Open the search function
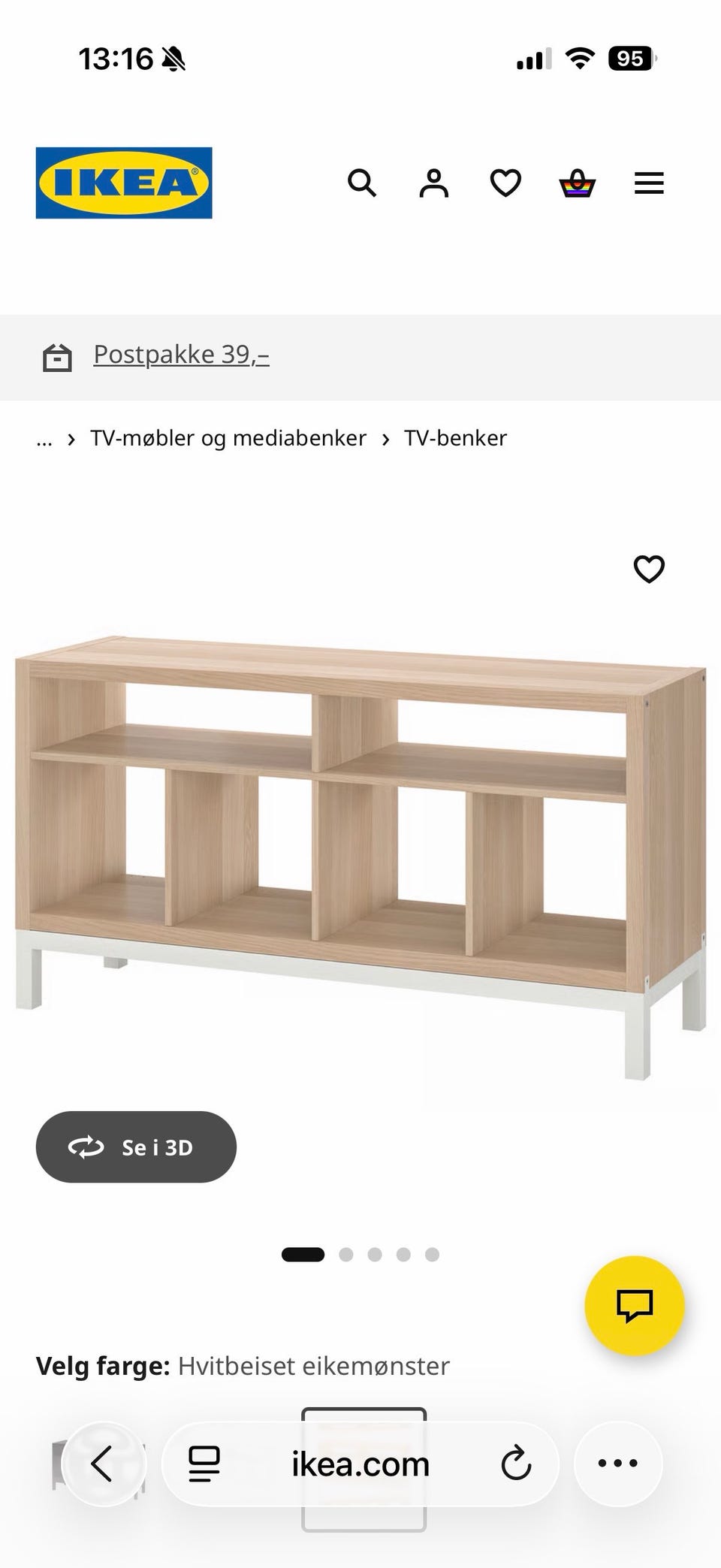The width and height of the screenshot is (721, 1568). coord(362,183)
